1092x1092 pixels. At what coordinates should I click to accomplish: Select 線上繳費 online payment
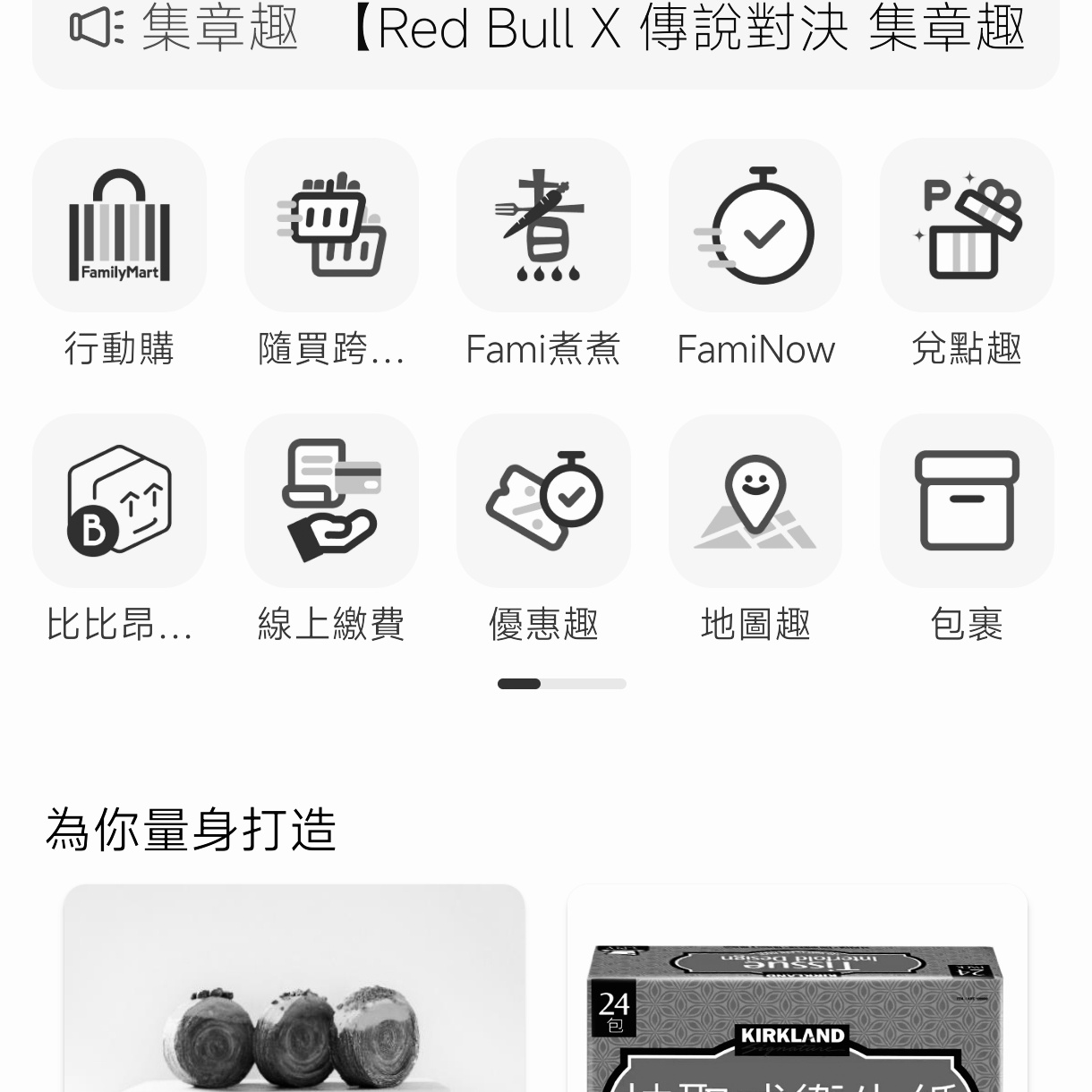[x=331, y=500]
